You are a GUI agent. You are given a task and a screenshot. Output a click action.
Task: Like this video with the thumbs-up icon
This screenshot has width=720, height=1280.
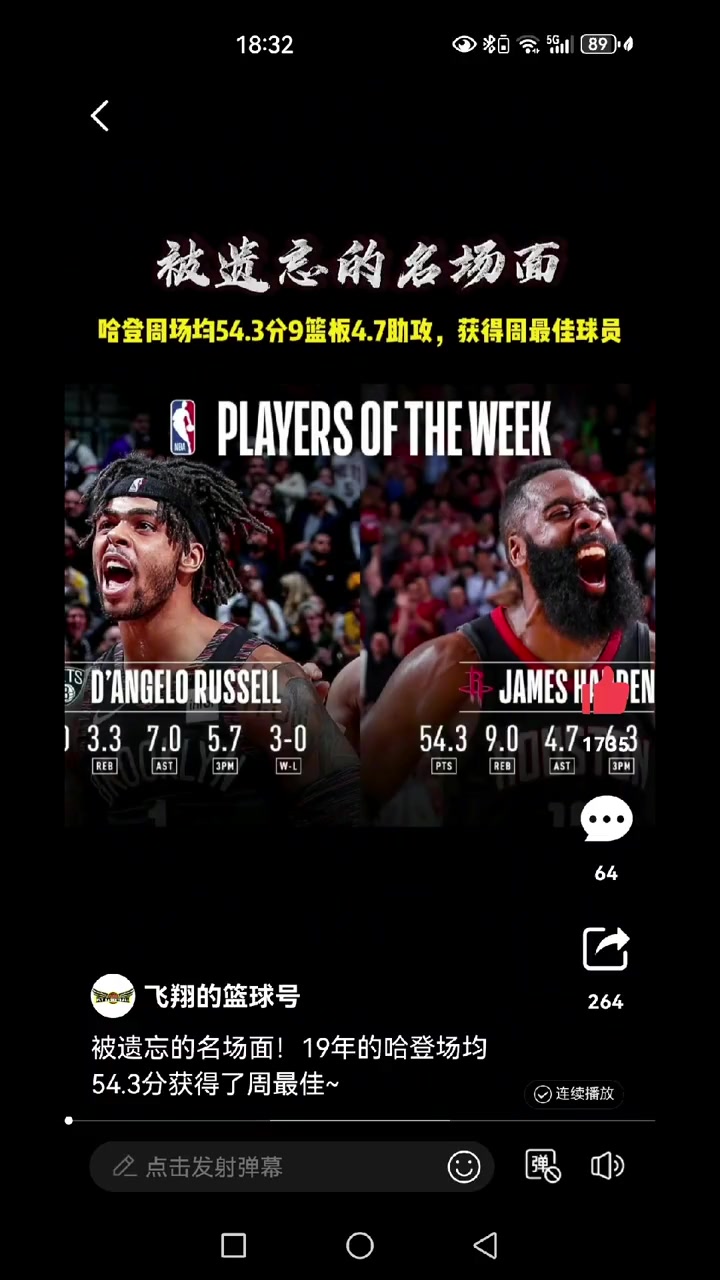(x=606, y=693)
